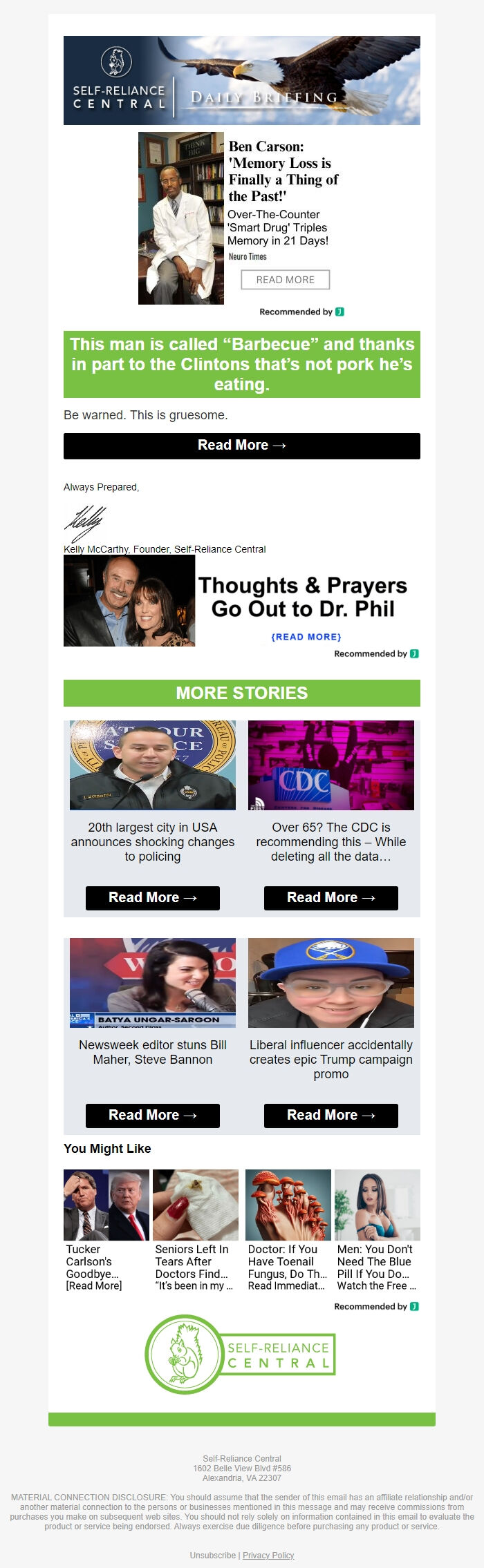Viewport: 484px width, 1568px height.
Task: Open the Daily Briefing eagle banner
Action: pyautogui.click(x=242, y=80)
